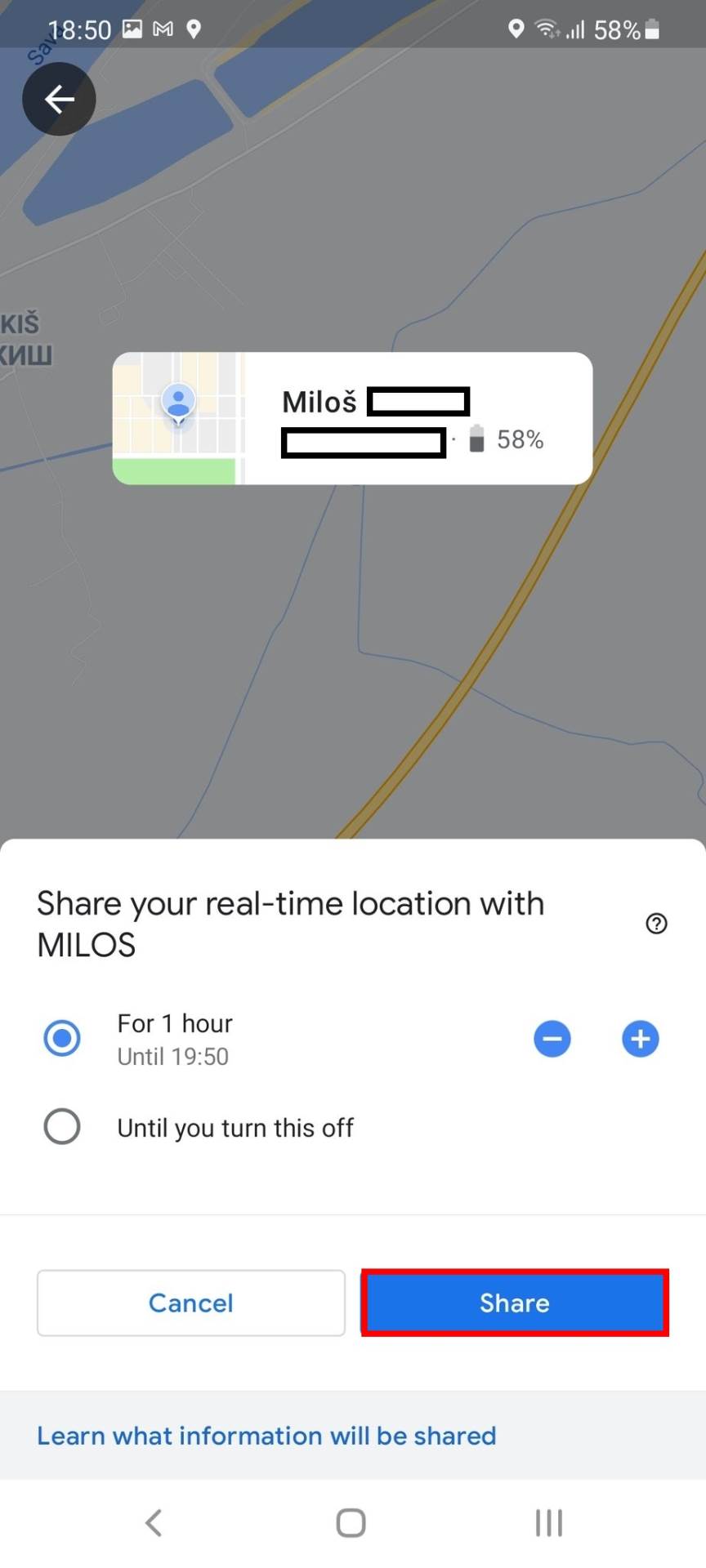Cancel the location sharing
706x1568 pixels.
[190, 1303]
